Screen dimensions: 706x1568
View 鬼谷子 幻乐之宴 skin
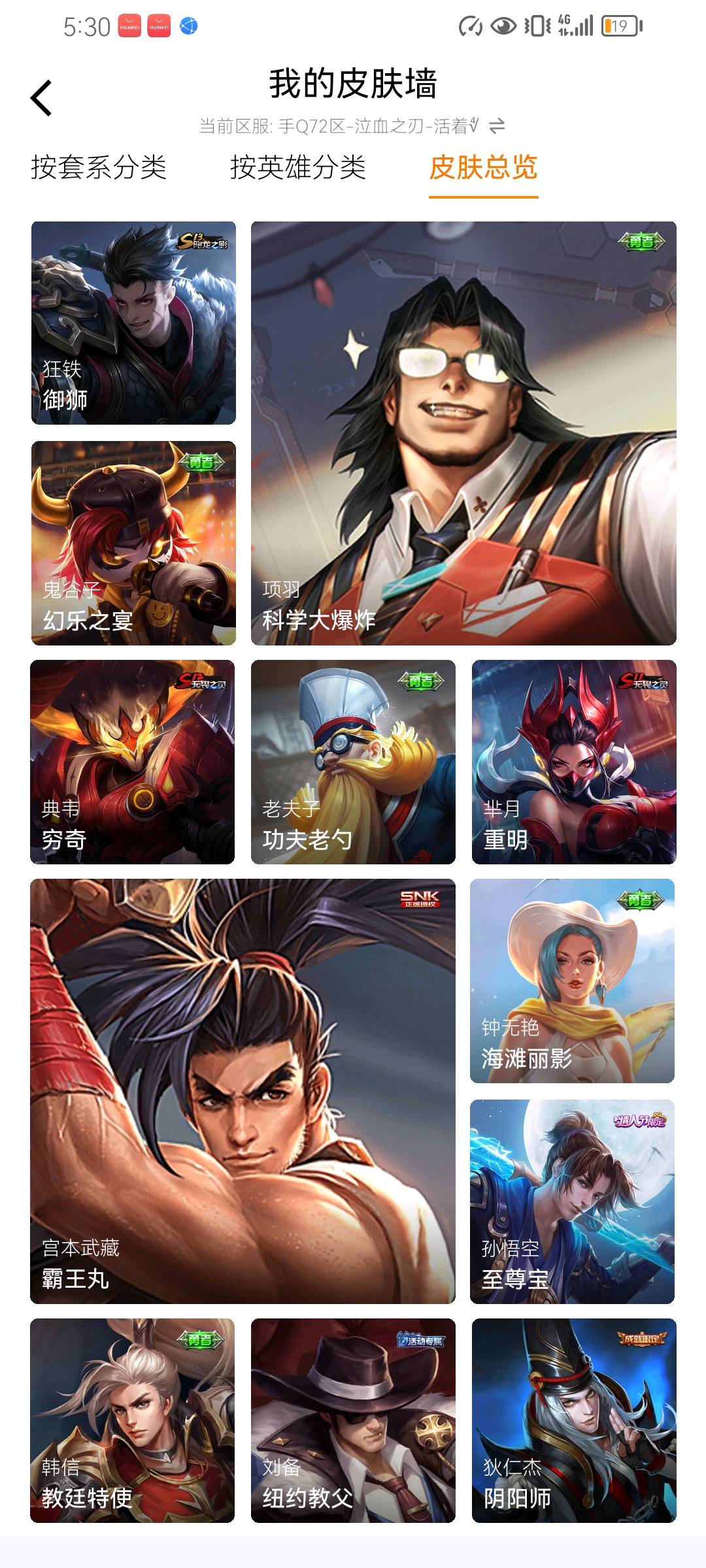pos(133,543)
